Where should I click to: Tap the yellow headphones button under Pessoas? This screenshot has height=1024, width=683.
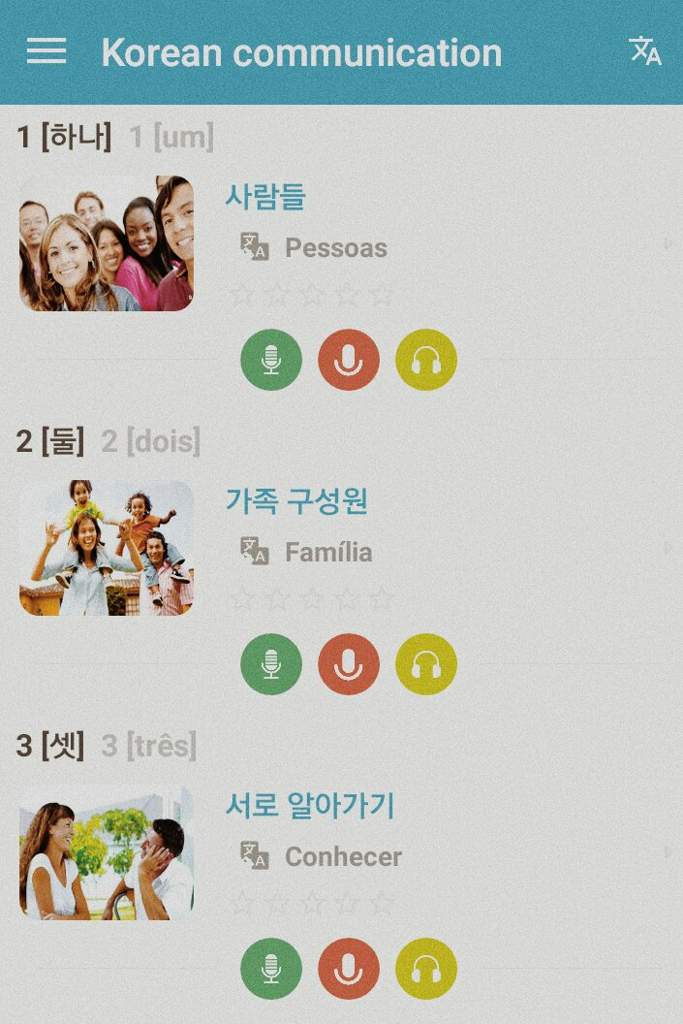click(x=426, y=360)
